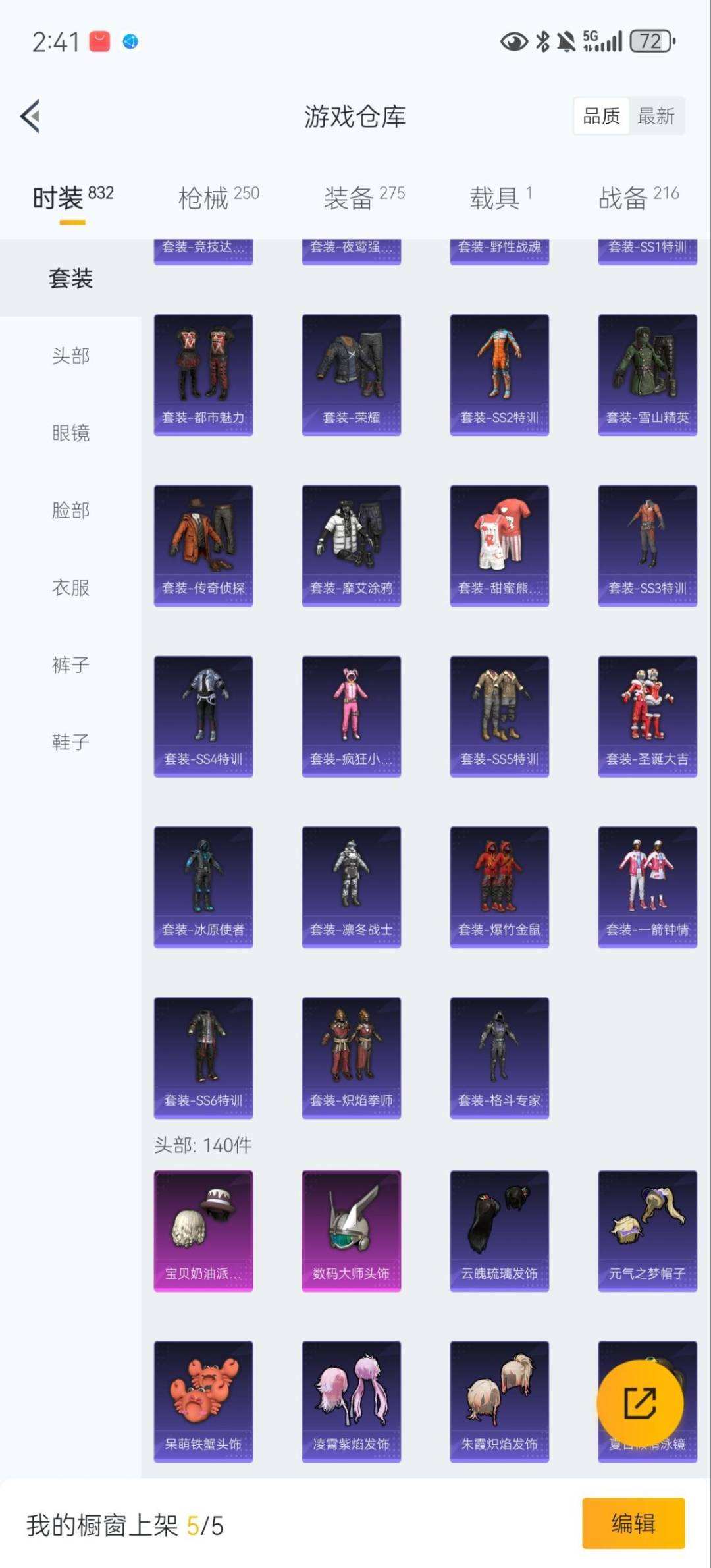Open the 套装-都市魅力 item
Viewport: 711px width, 1568px height.
tap(203, 374)
